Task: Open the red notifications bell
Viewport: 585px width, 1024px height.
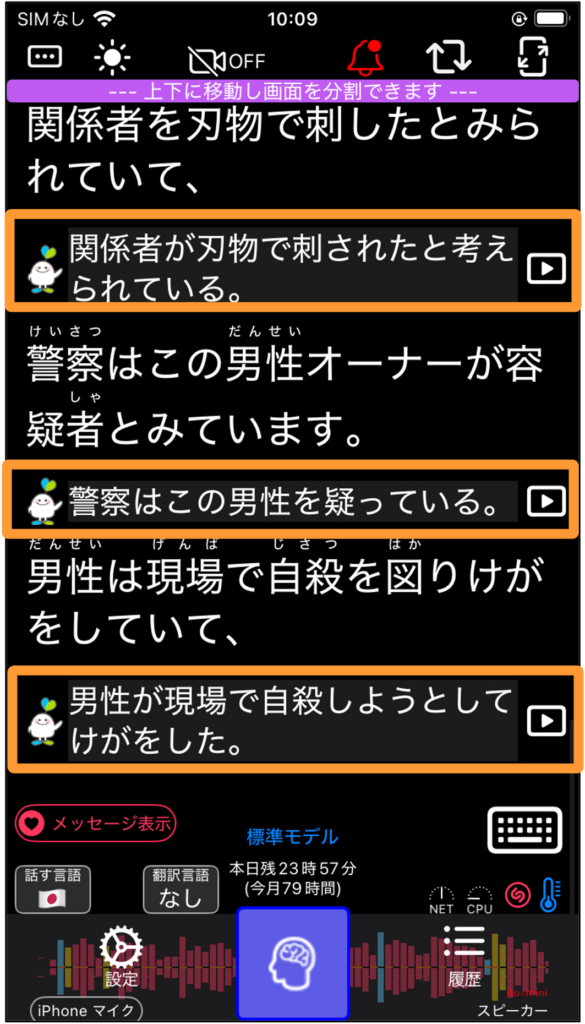Action: pyautogui.click(x=365, y=58)
